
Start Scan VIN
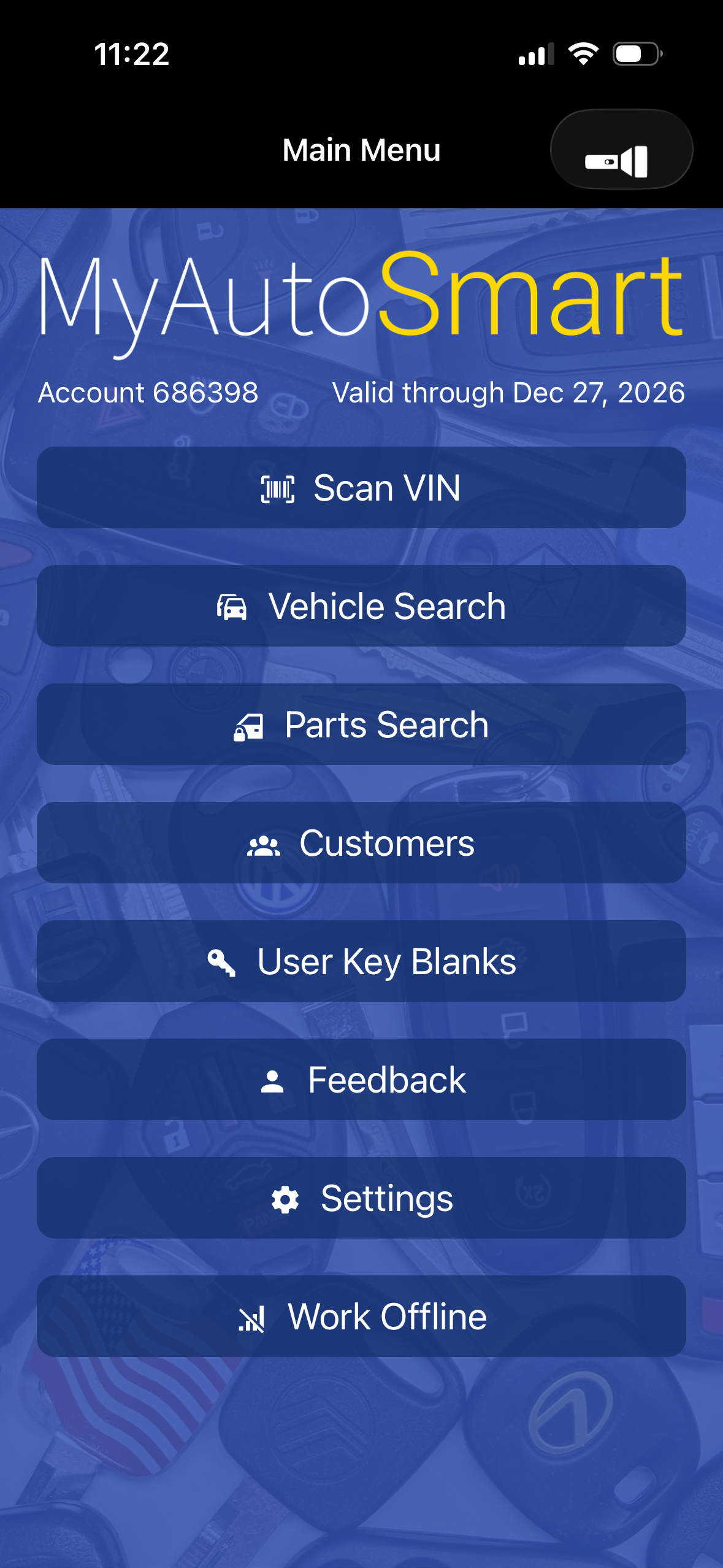361,488
